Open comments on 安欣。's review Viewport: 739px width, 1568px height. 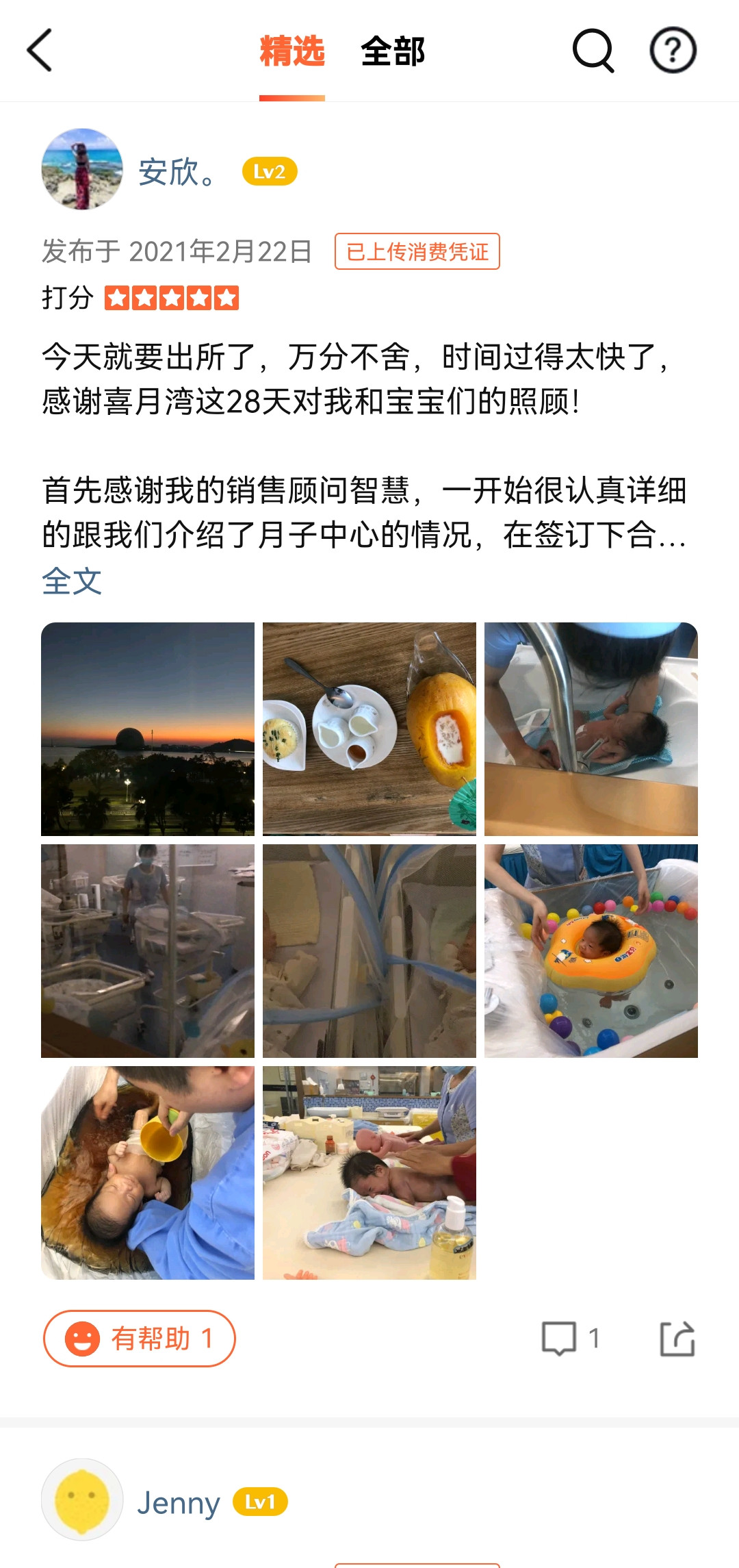569,1338
